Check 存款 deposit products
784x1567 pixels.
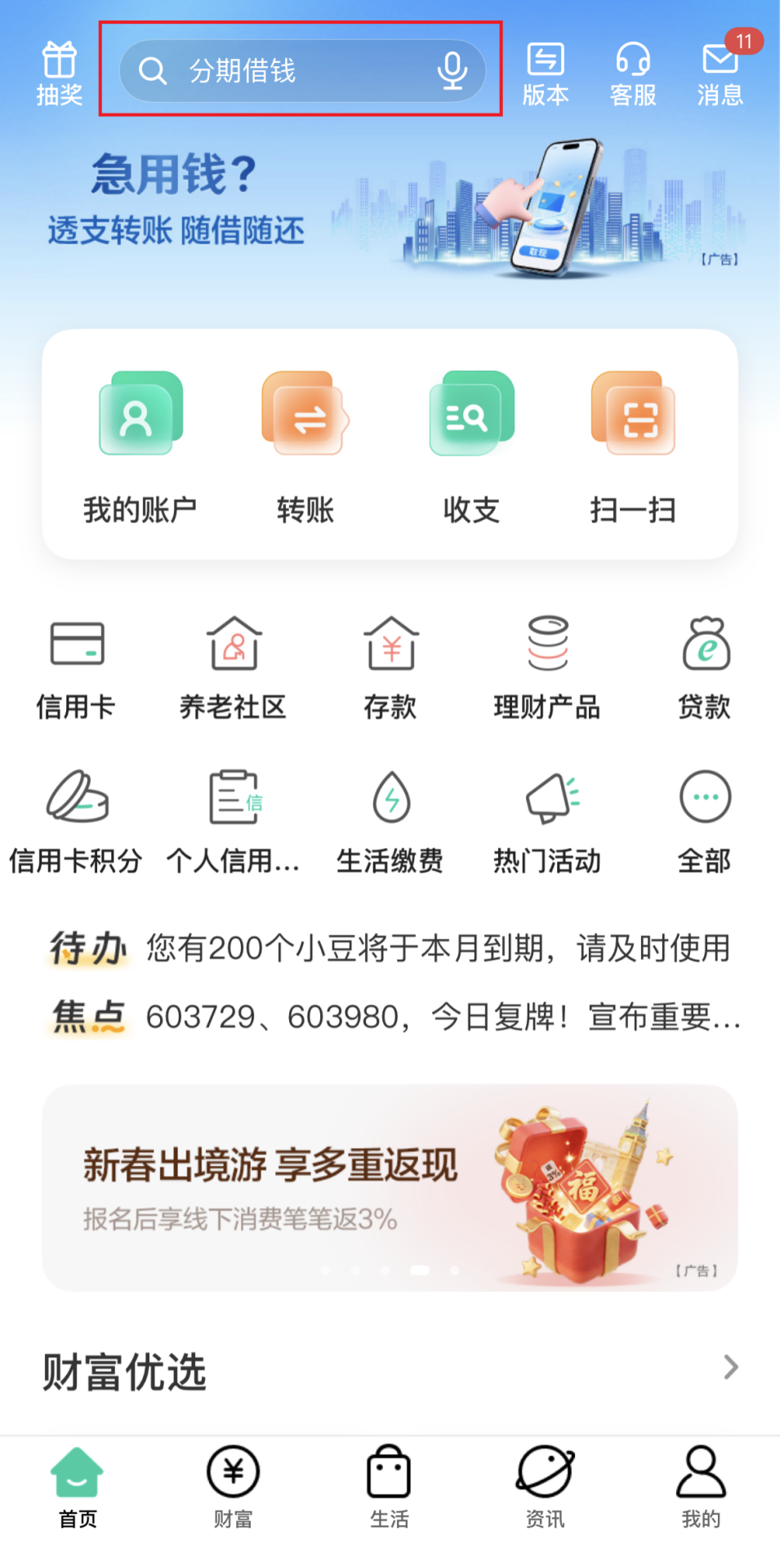coord(390,666)
